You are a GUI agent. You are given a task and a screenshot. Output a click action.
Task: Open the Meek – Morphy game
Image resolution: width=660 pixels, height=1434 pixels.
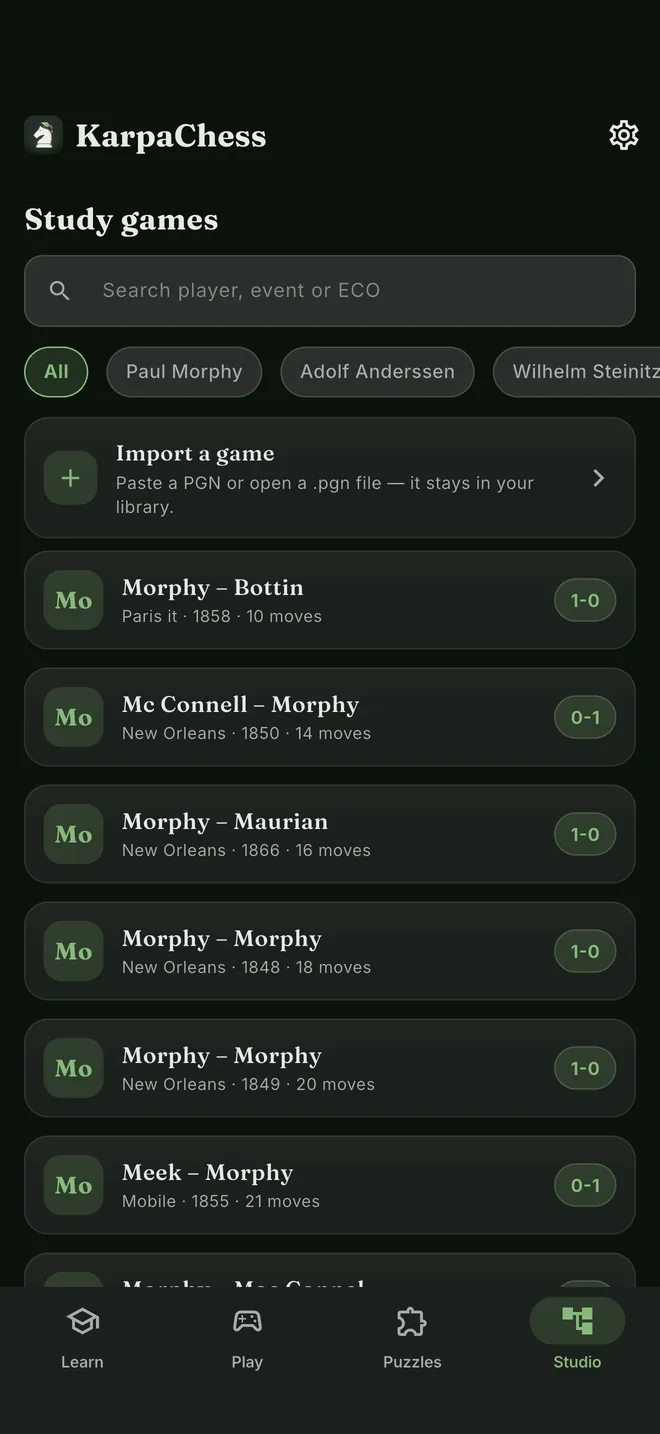(x=330, y=1185)
